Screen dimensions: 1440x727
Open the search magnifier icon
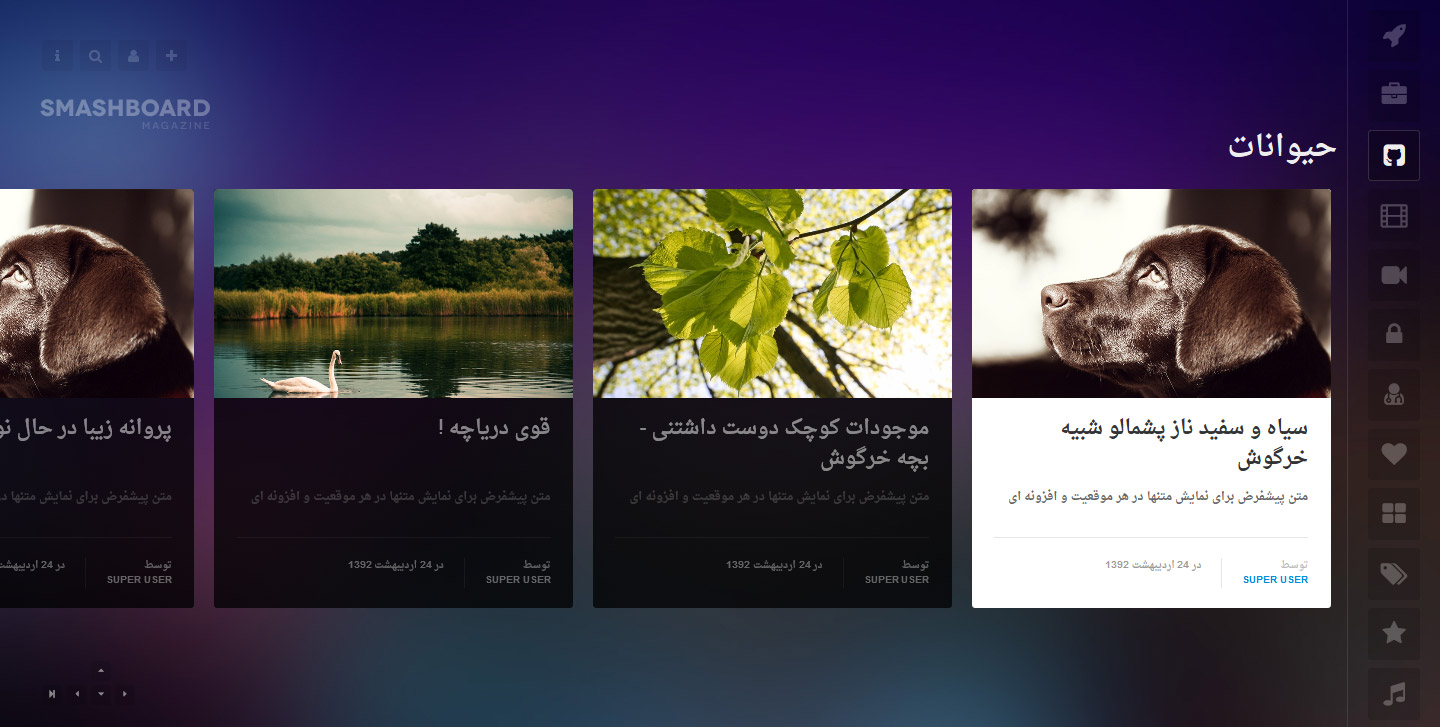point(95,56)
